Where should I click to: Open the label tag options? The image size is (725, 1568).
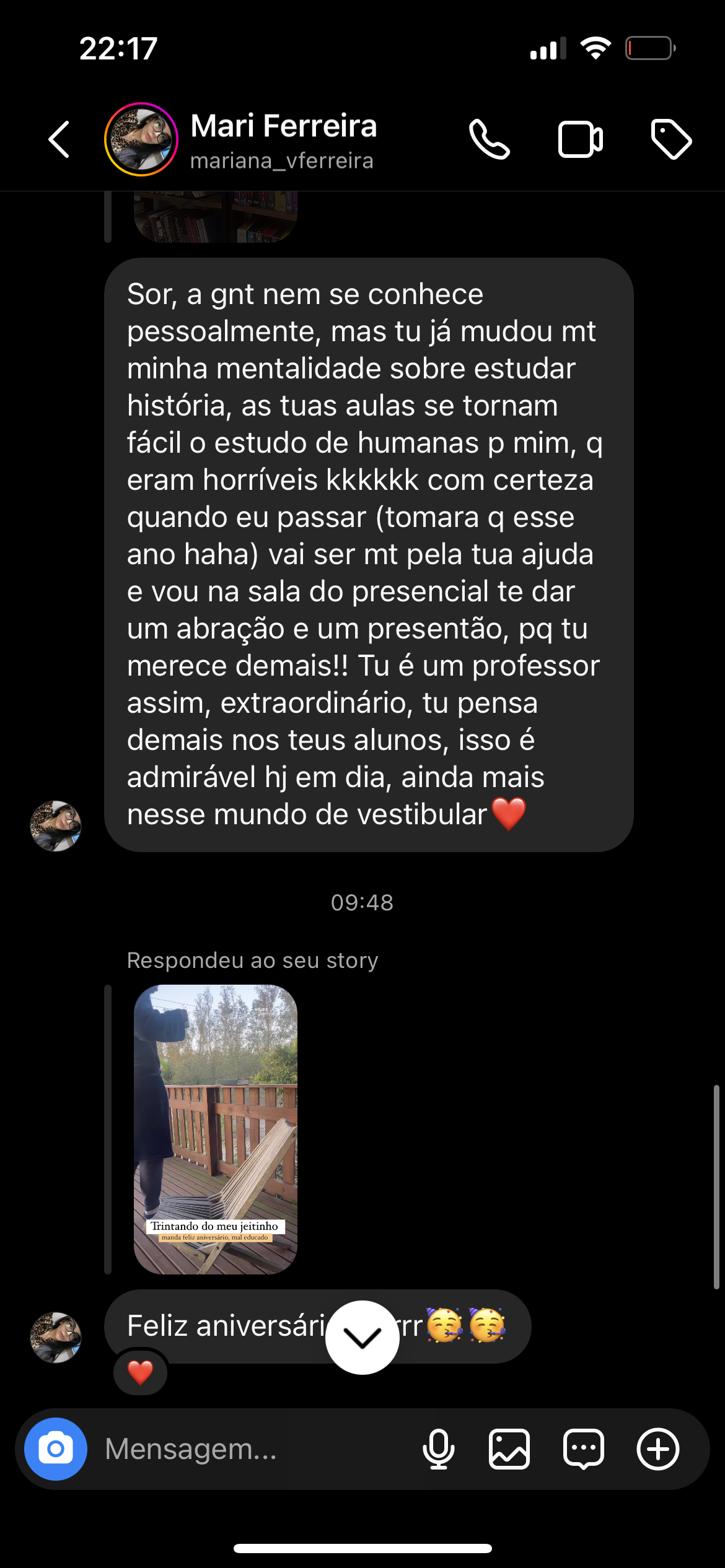tap(671, 139)
